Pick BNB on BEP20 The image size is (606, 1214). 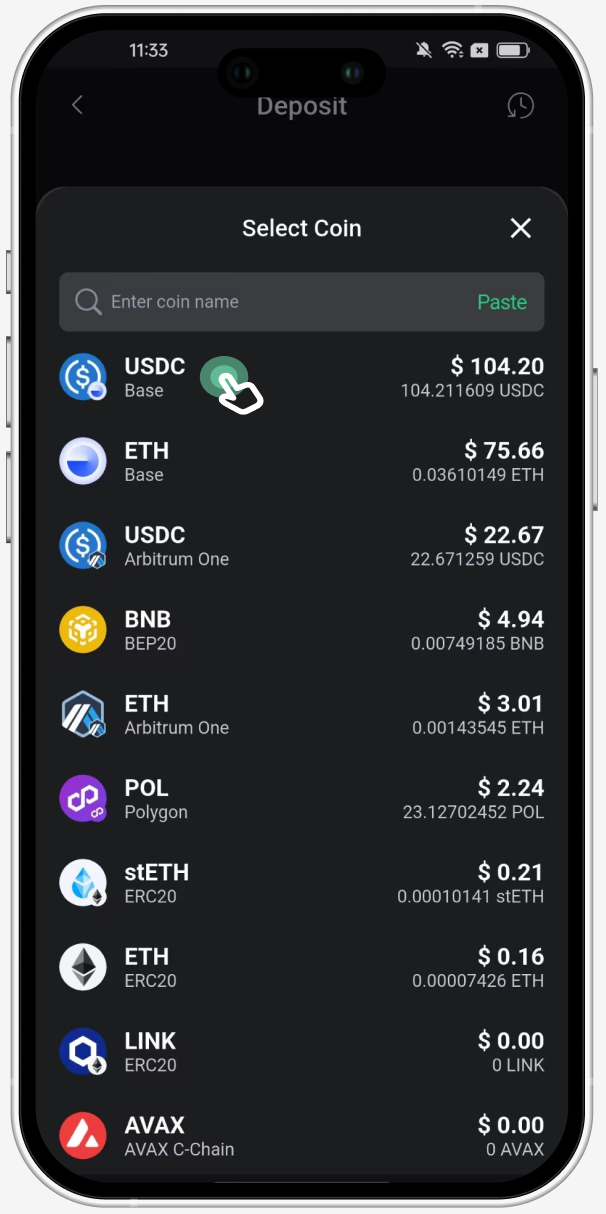click(301, 630)
